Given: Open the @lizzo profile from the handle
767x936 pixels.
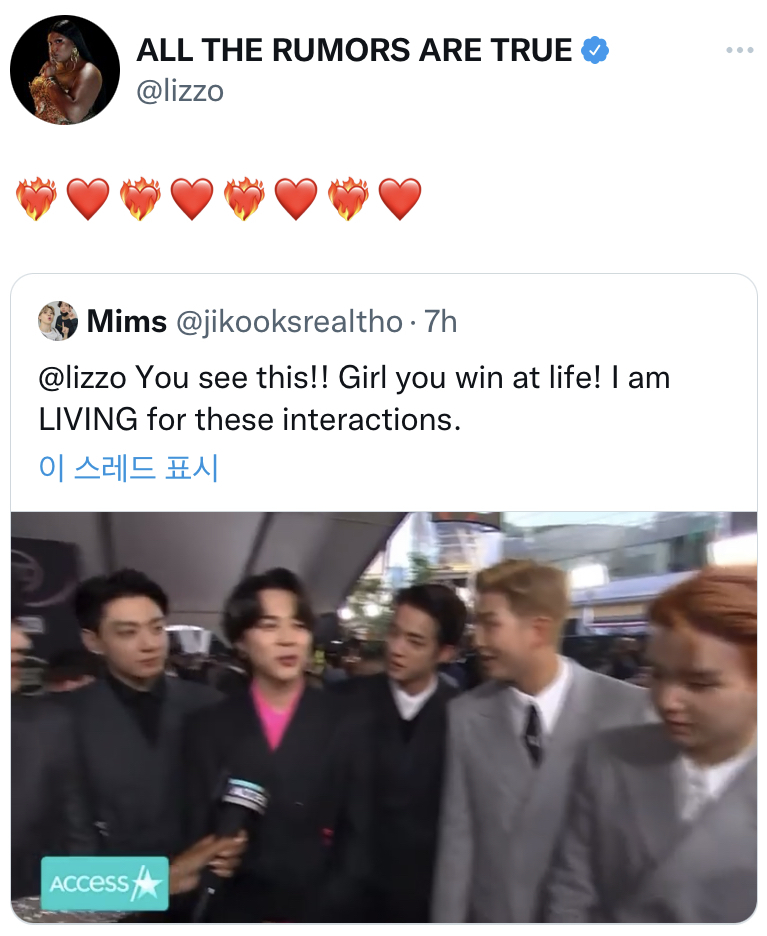Looking at the screenshot, I should point(180,91).
